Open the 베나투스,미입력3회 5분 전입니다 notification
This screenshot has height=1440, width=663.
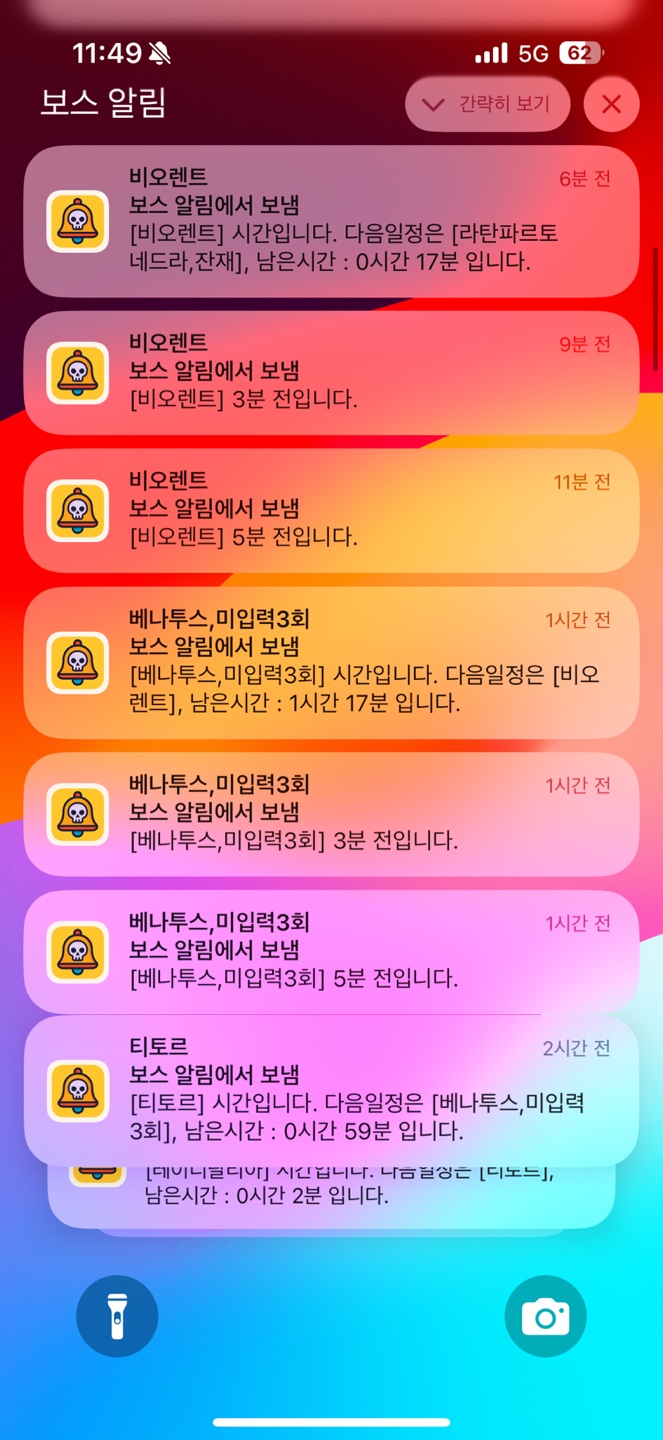[x=331, y=951]
